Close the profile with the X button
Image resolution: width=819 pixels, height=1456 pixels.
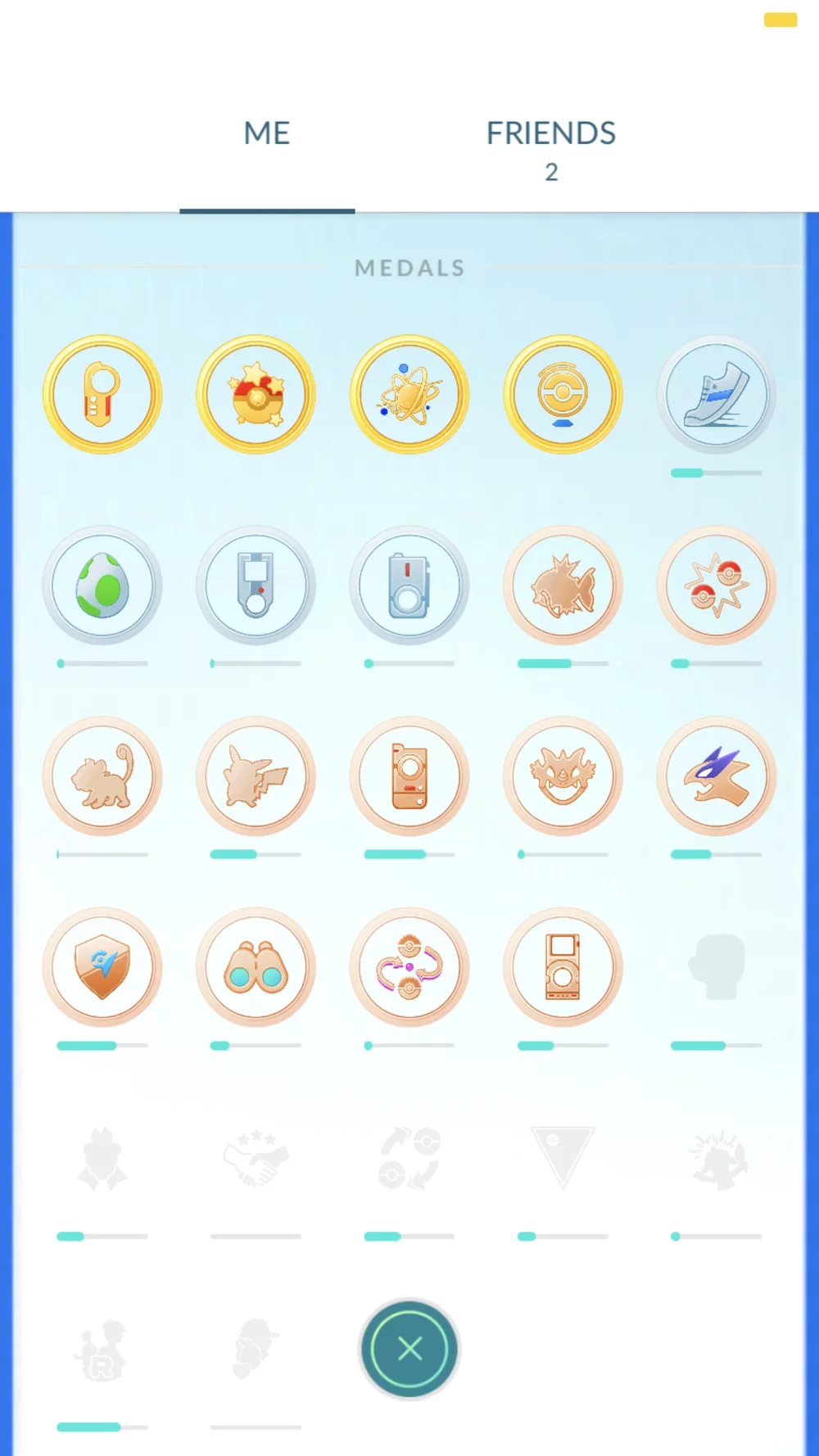[409, 1348]
